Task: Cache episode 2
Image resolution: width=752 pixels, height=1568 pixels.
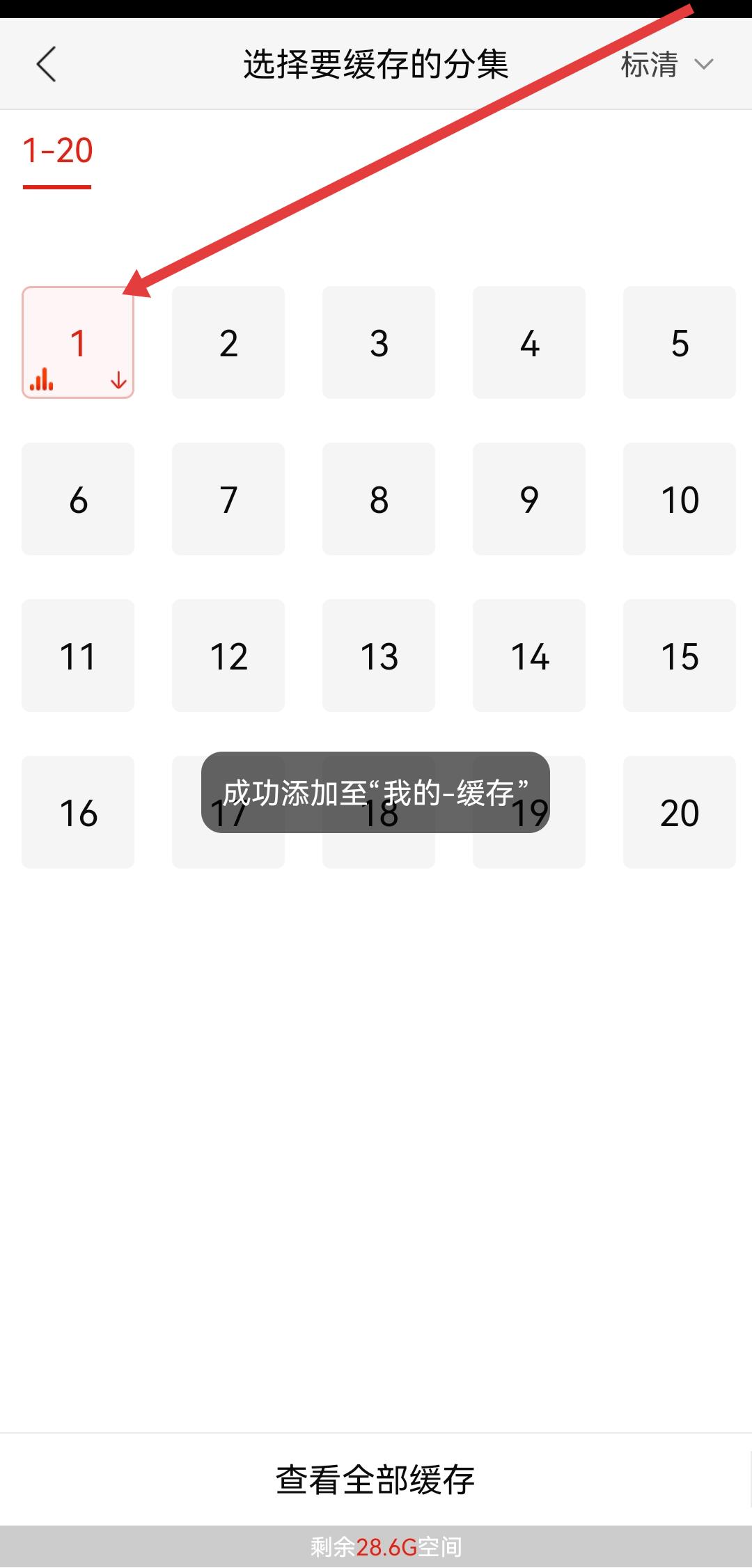Action: click(x=228, y=342)
